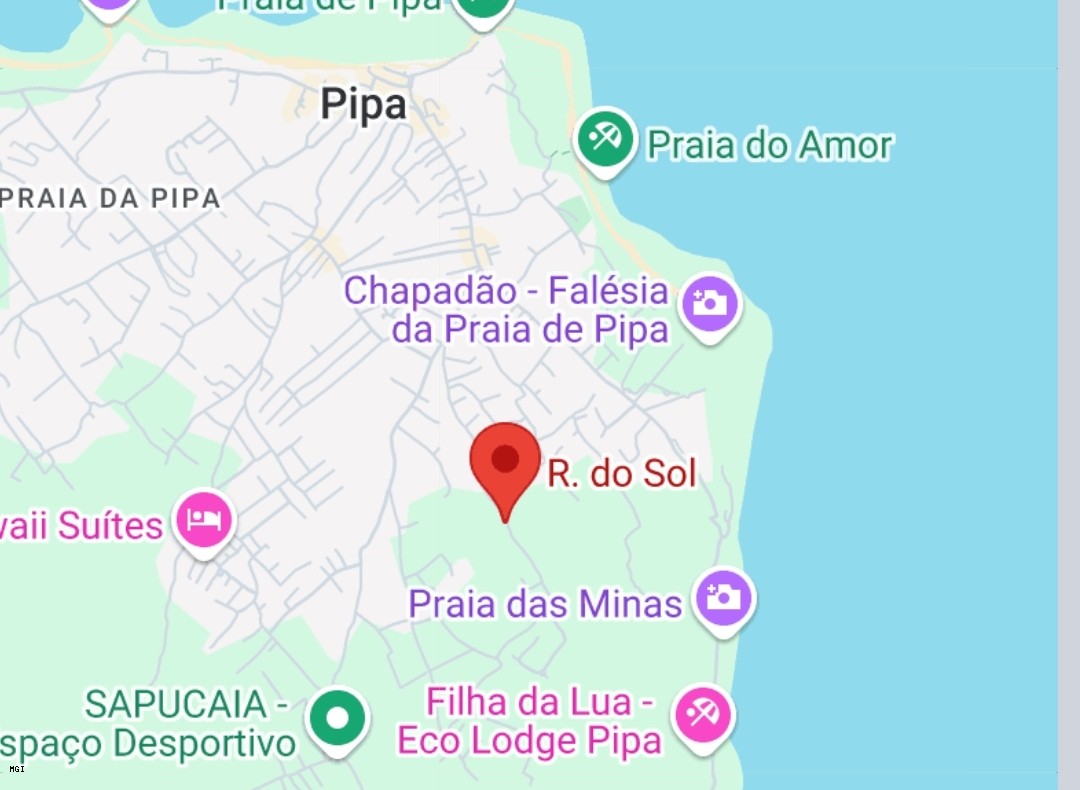1080x790 pixels.
Task: Open the Praia das Minas photo spot marker
Action: (x=723, y=598)
